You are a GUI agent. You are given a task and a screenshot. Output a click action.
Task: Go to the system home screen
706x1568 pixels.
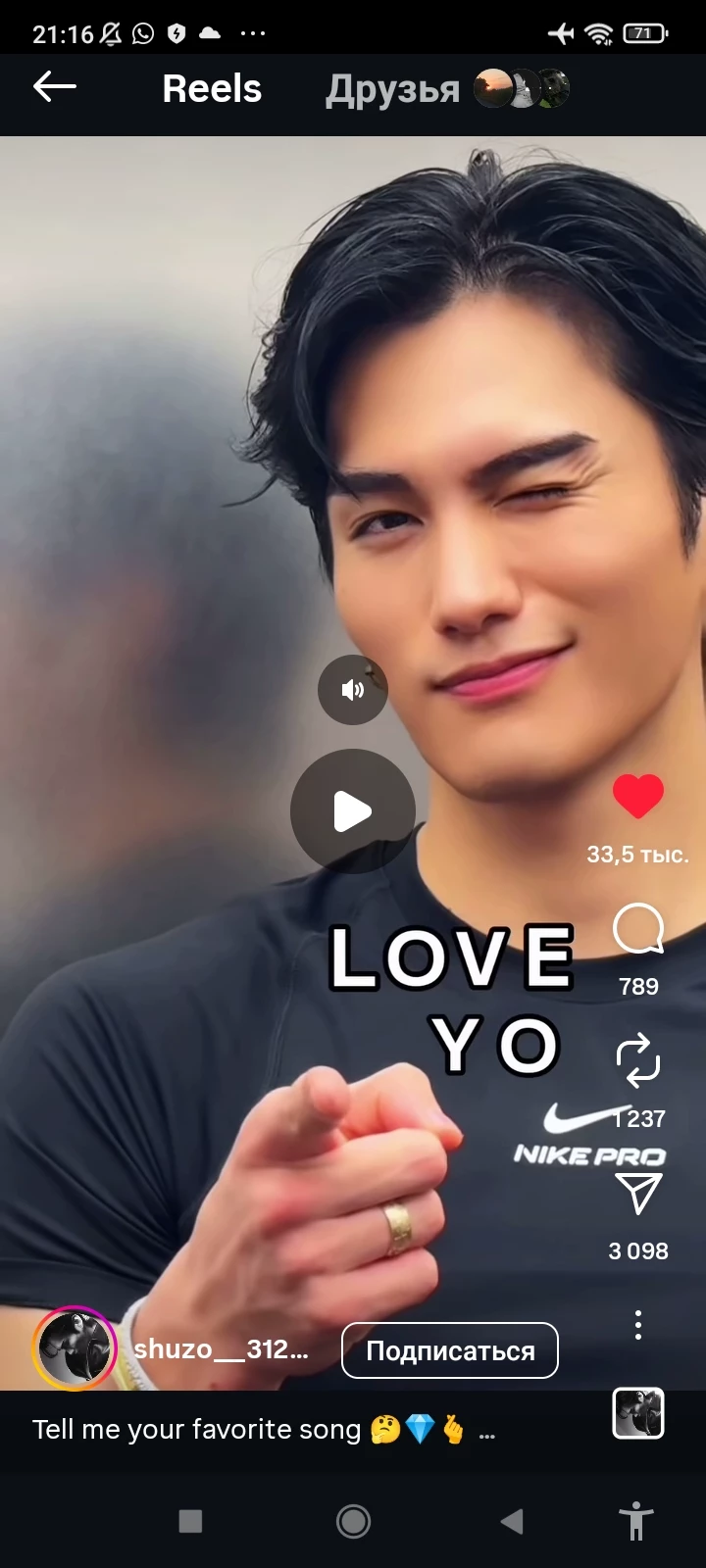353,1521
